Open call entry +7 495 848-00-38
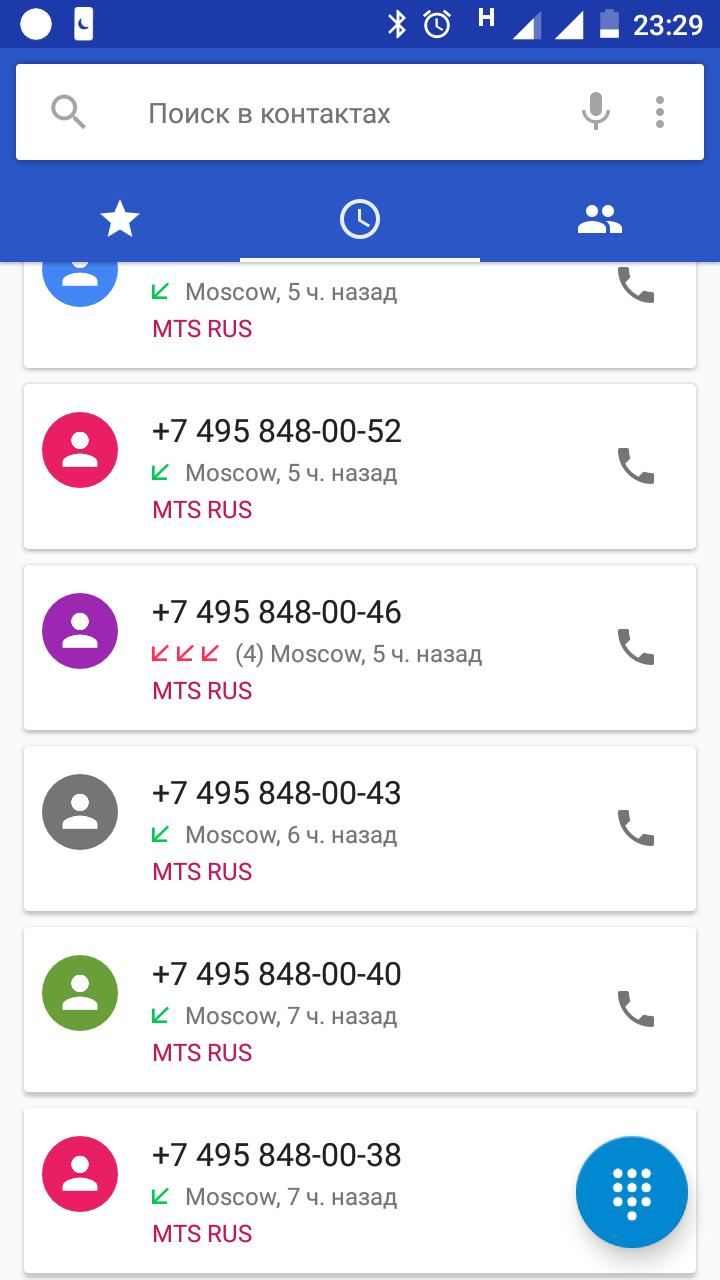 [330, 1192]
